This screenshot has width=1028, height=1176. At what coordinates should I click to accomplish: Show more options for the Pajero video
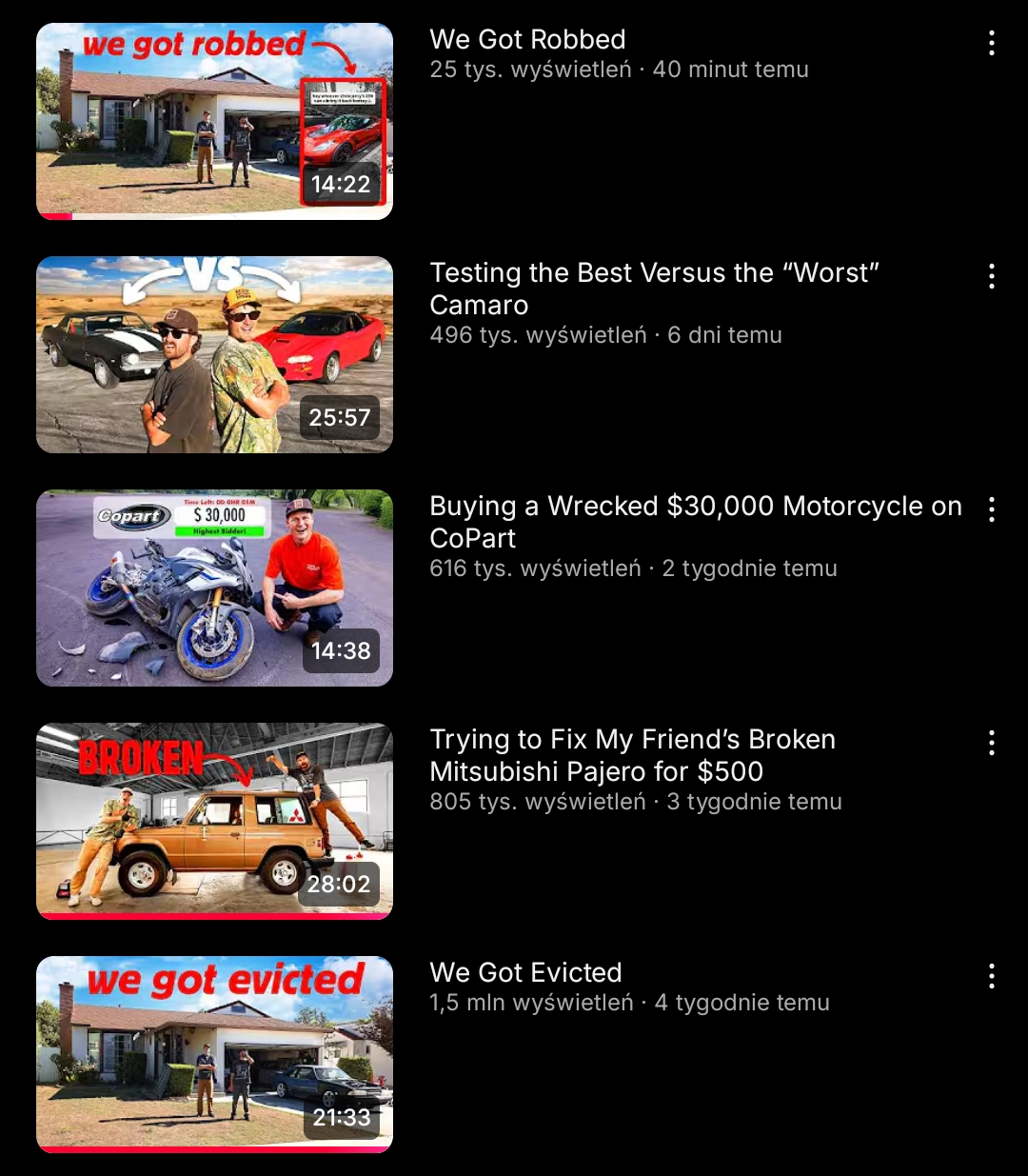[x=992, y=743]
